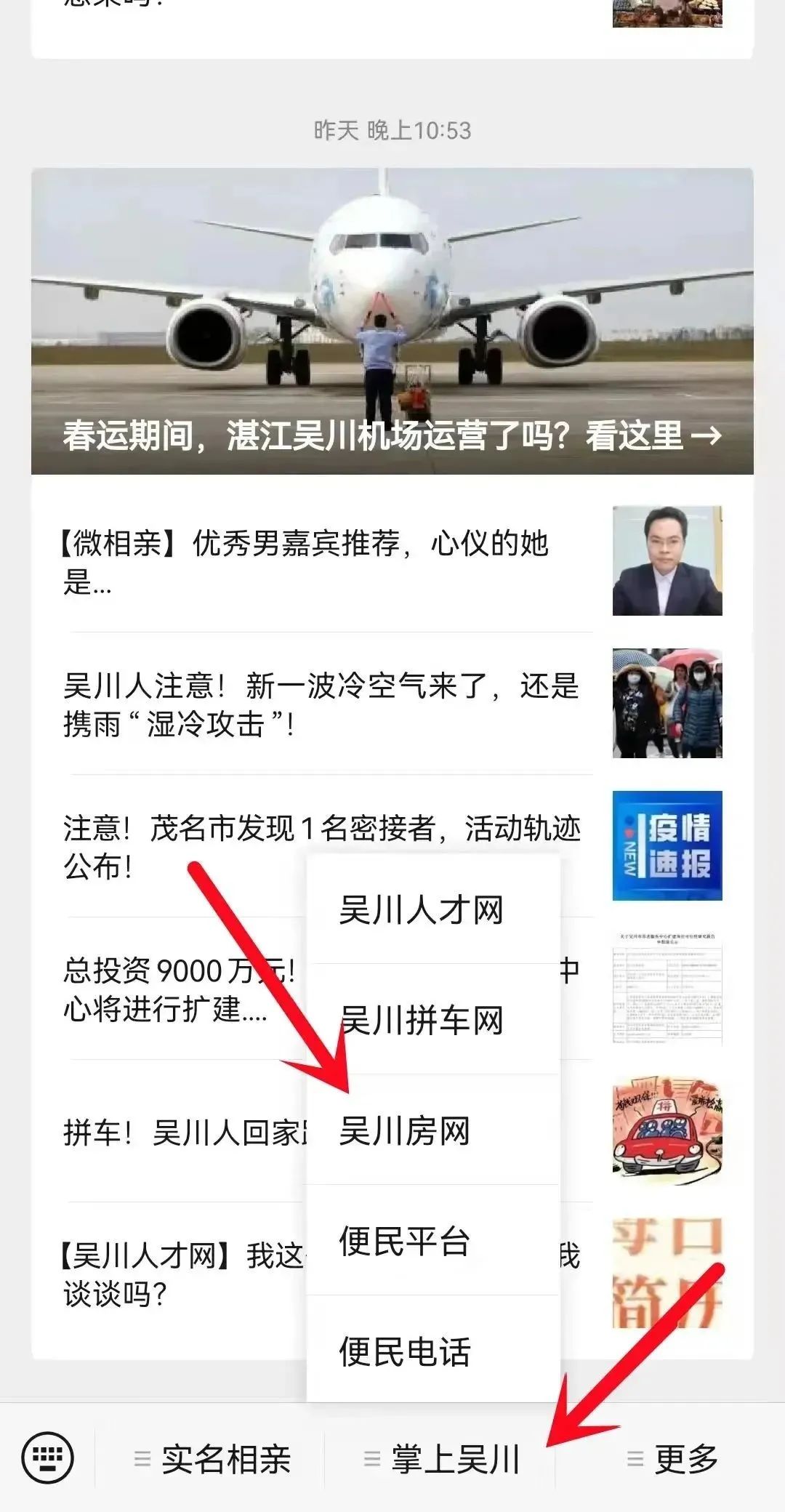Choose 吴川房网 in the popup menu
Screen dimensions: 785x1512
pyautogui.click(x=433, y=1130)
